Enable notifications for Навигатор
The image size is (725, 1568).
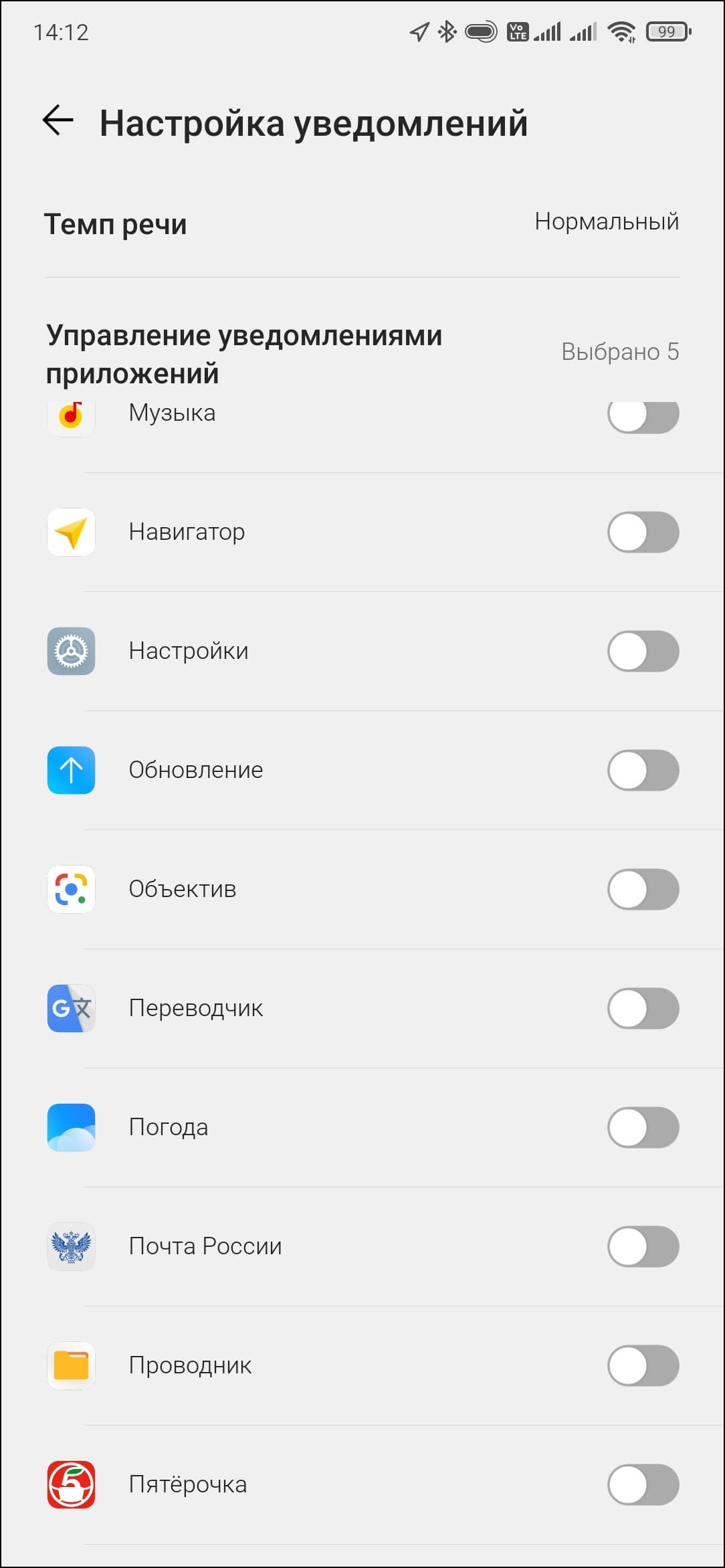tap(643, 532)
